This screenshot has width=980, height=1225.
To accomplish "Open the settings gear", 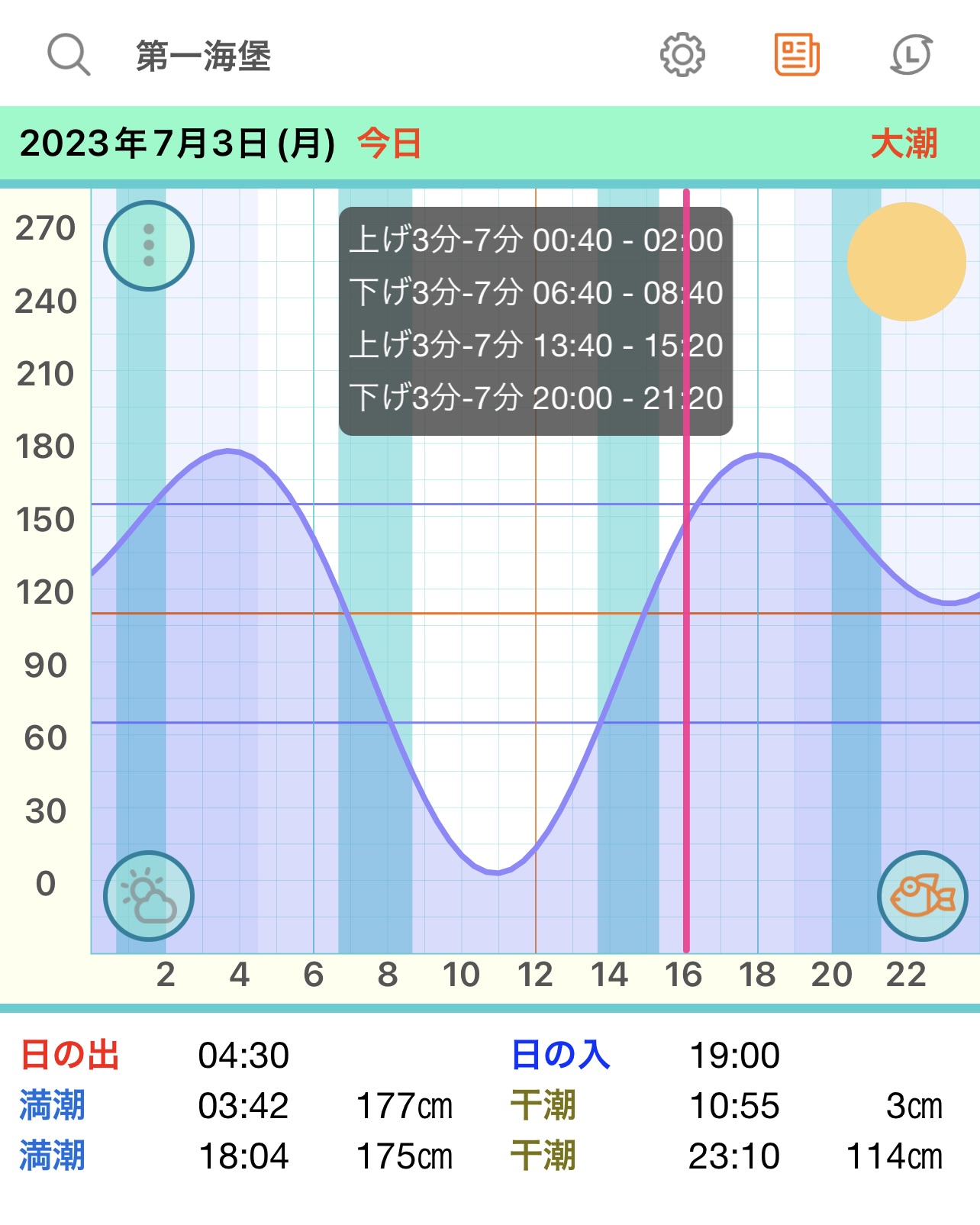I will click(x=682, y=55).
